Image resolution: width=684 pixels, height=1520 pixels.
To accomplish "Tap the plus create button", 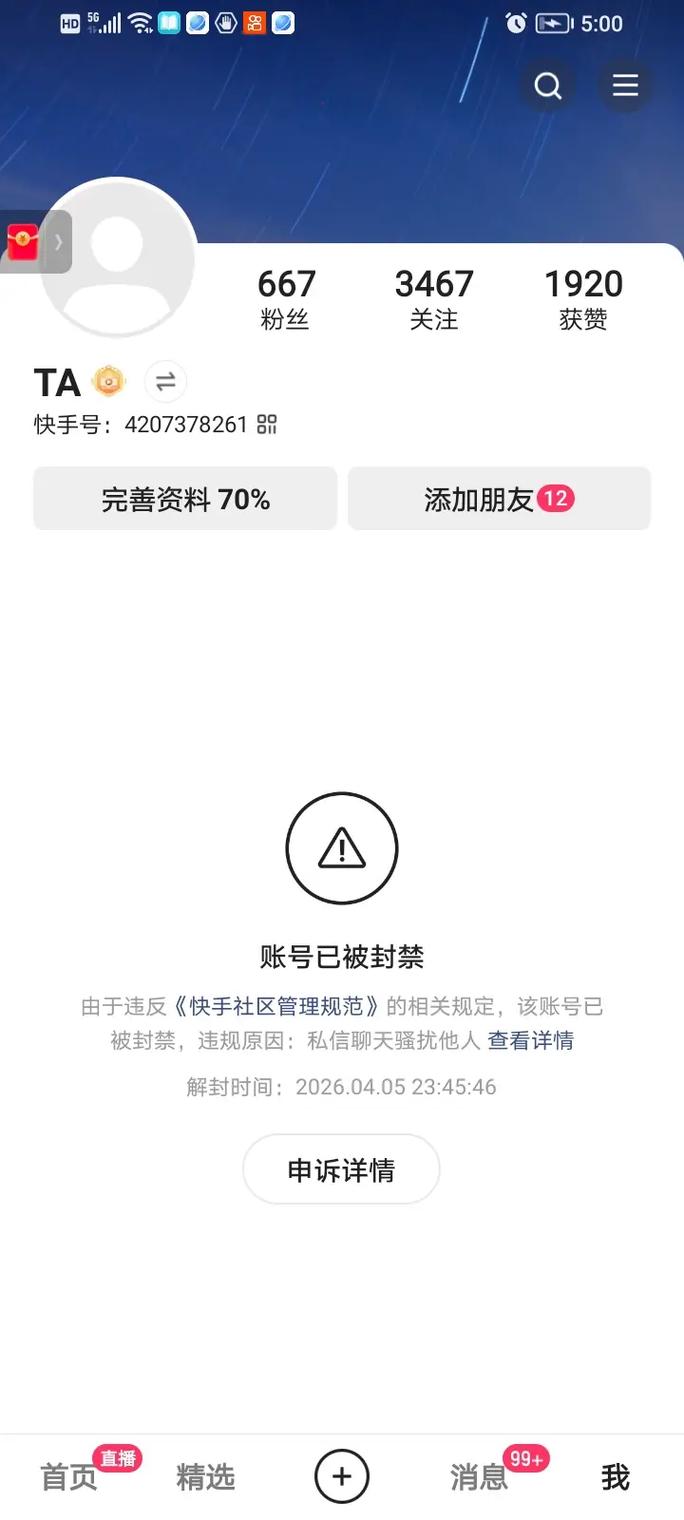I will pos(342,1477).
